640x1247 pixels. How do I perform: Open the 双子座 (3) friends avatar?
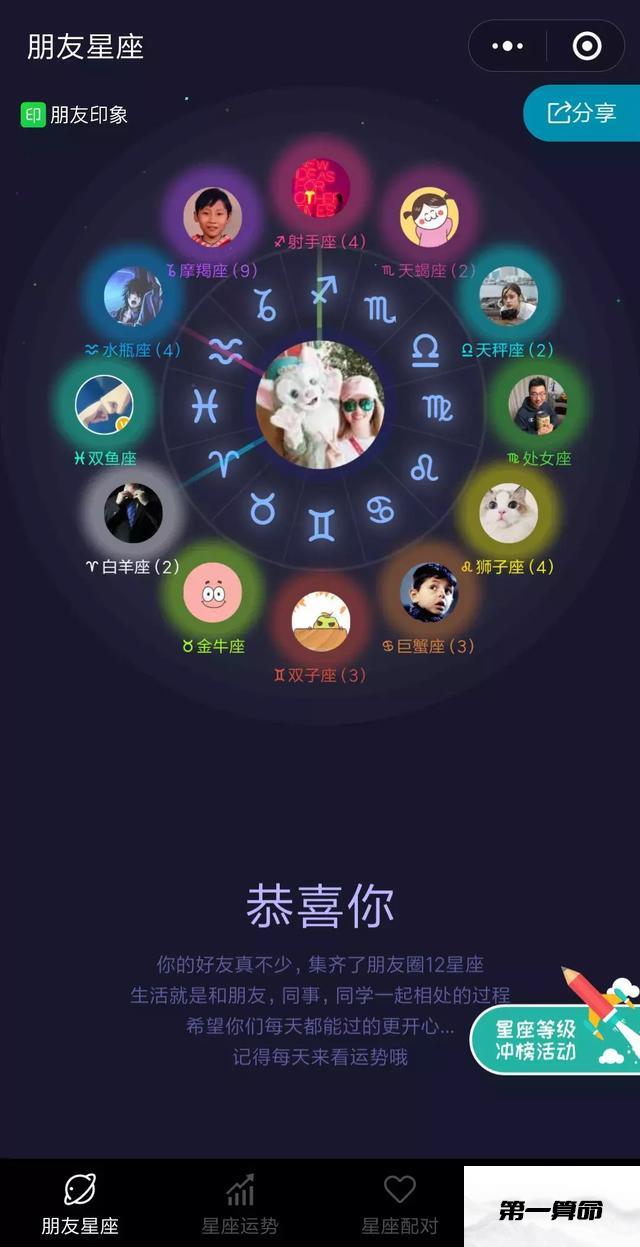point(321,621)
